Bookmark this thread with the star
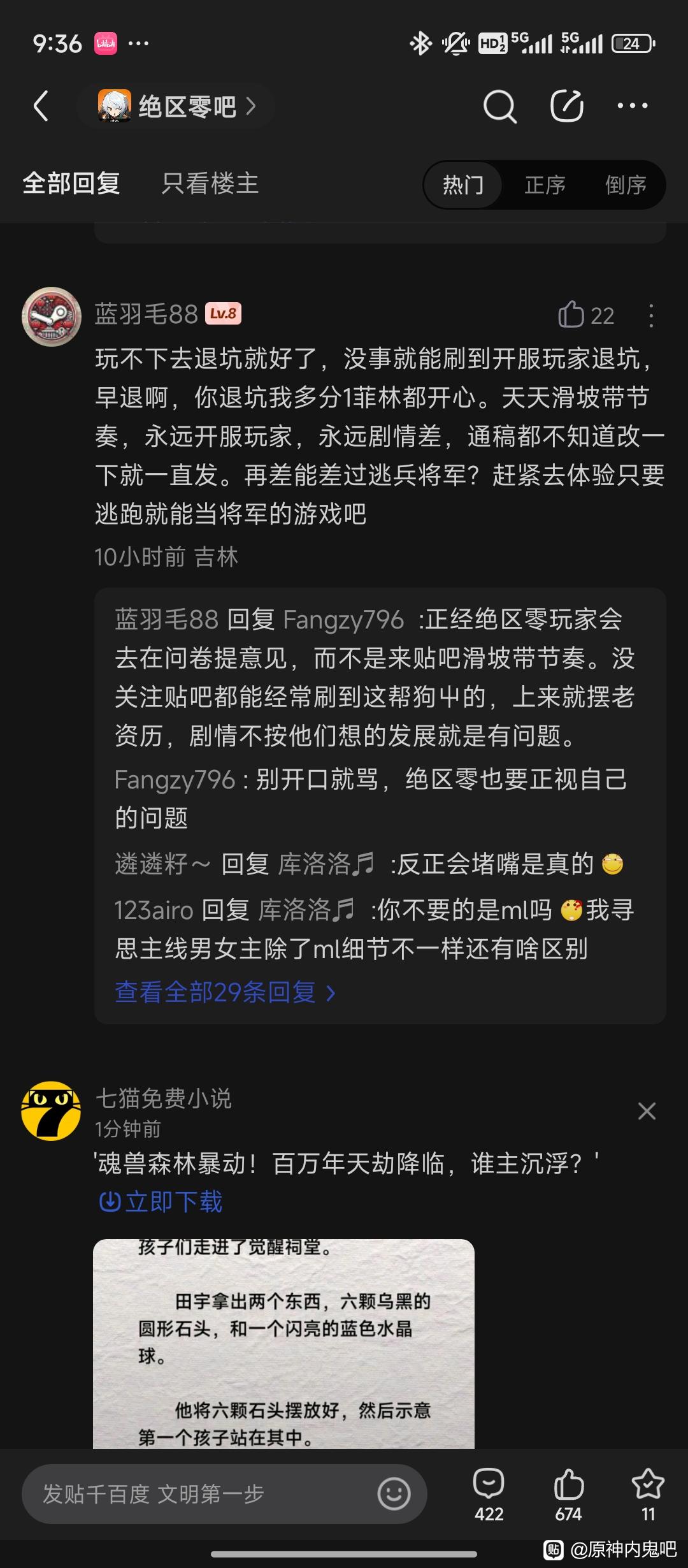 pyautogui.click(x=648, y=1493)
